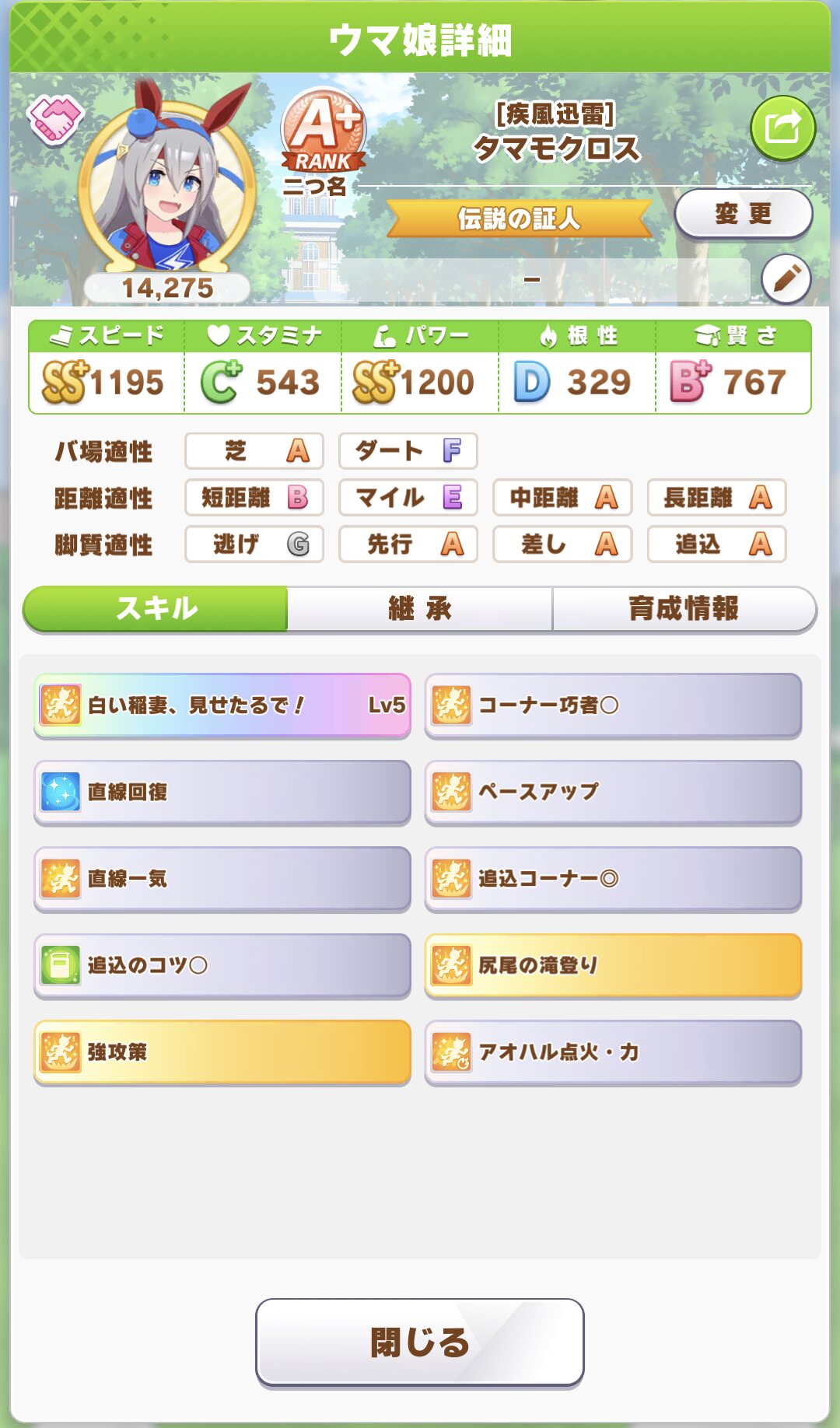This screenshot has width=840, height=1428.
Task: Select the 尻尾の滝登り gold skill
Action: [x=613, y=965]
